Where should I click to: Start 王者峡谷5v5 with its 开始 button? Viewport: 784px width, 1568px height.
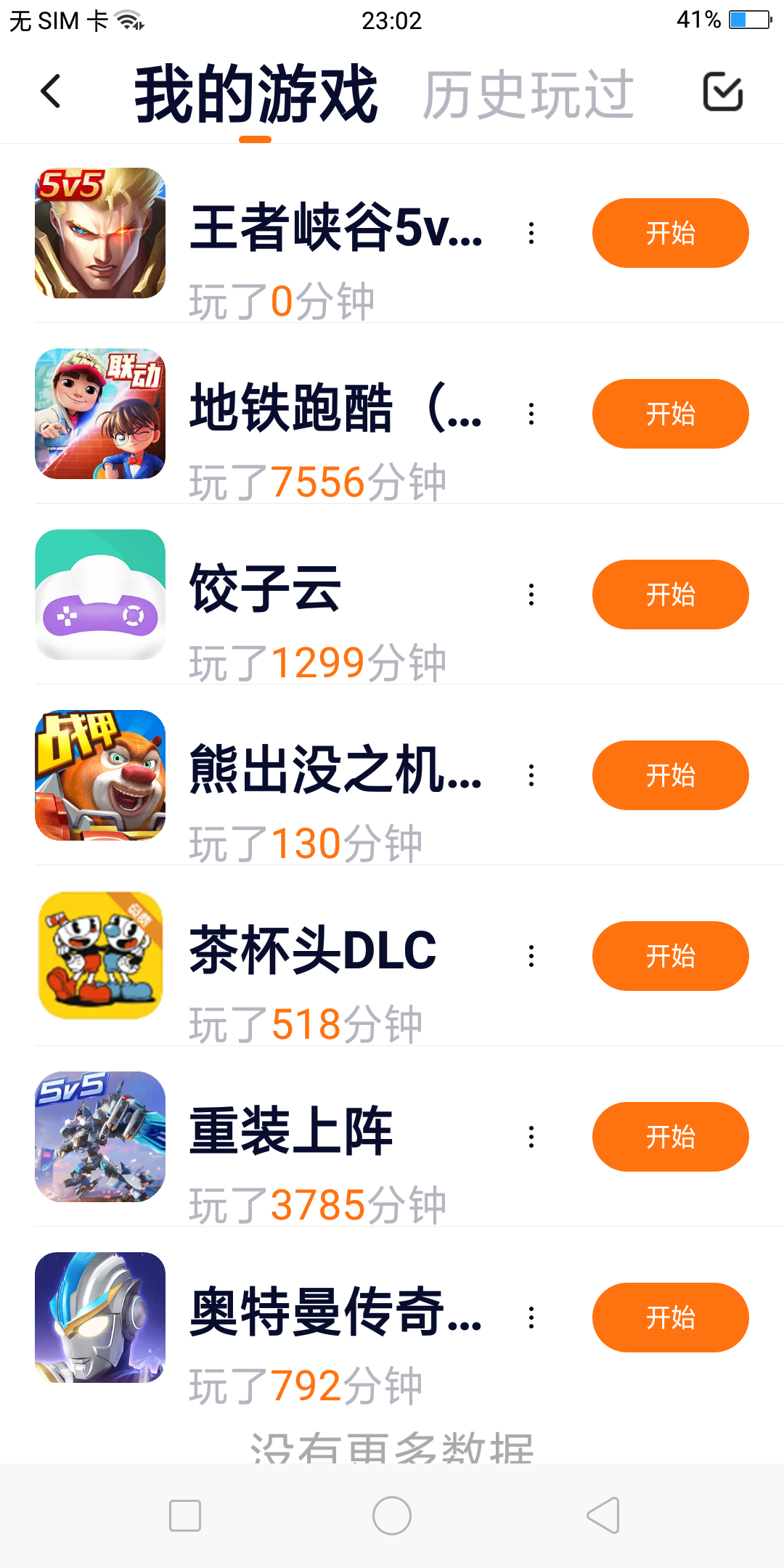(x=670, y=233)
